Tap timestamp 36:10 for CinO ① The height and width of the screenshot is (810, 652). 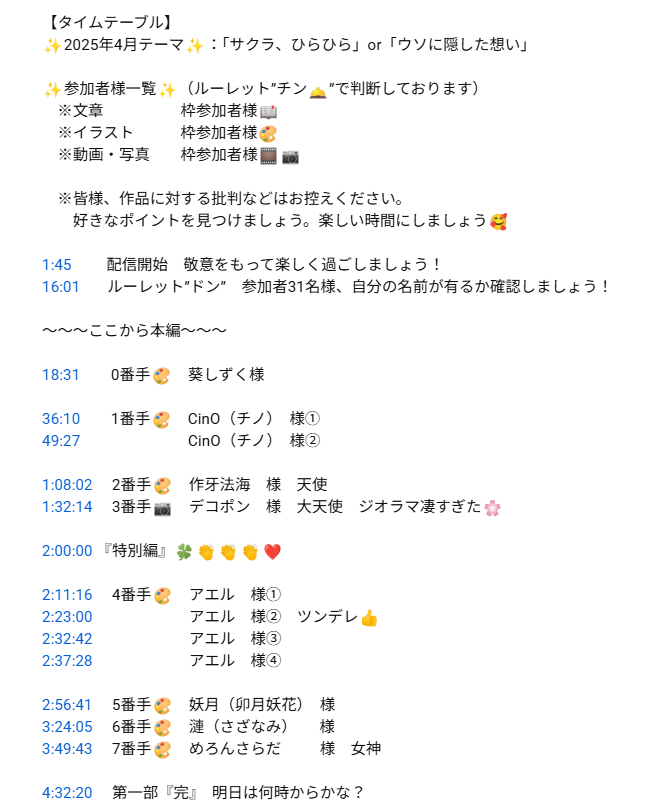pyautogui.click(x=60, y=419)
